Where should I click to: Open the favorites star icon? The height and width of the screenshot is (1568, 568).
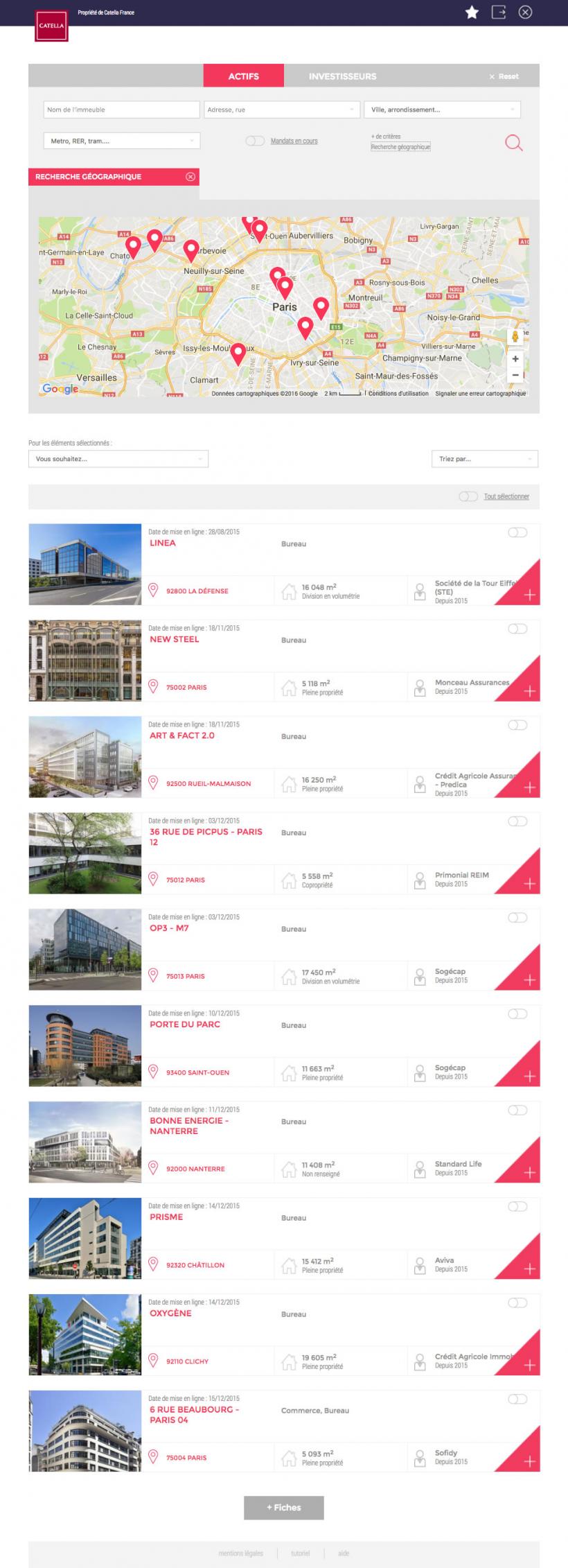472,12
